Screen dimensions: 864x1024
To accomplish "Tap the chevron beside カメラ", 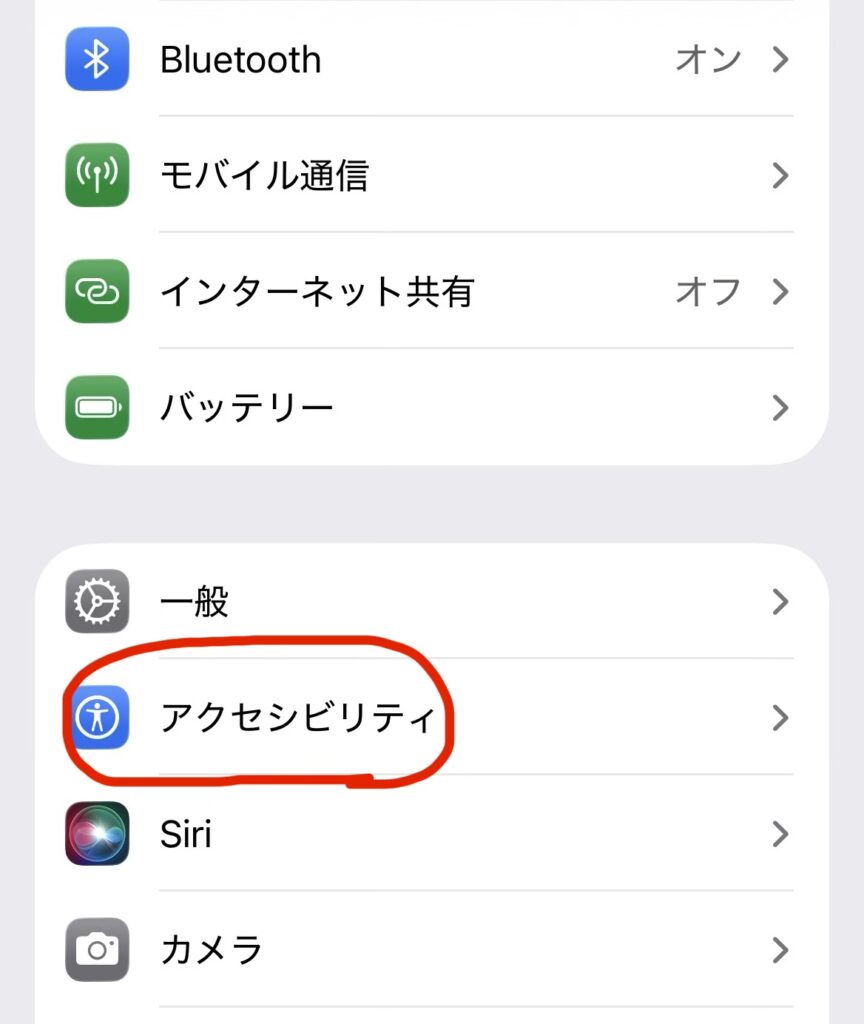I will pos(780,950).
